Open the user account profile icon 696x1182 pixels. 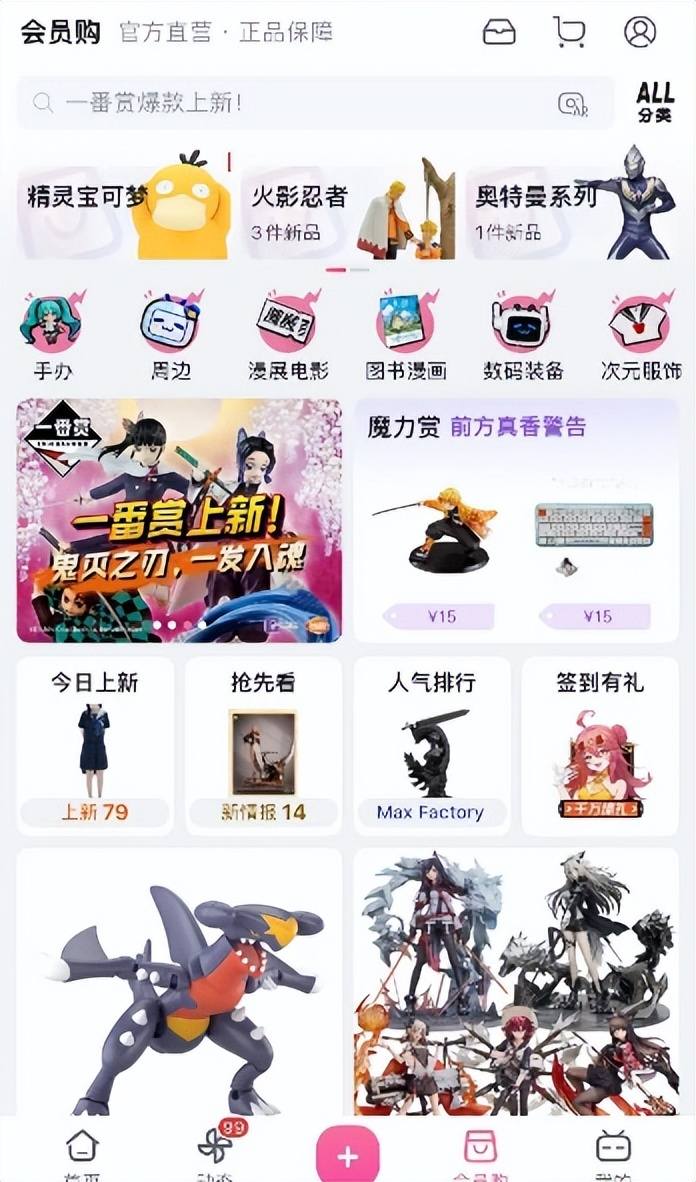[x=640, y=32]
